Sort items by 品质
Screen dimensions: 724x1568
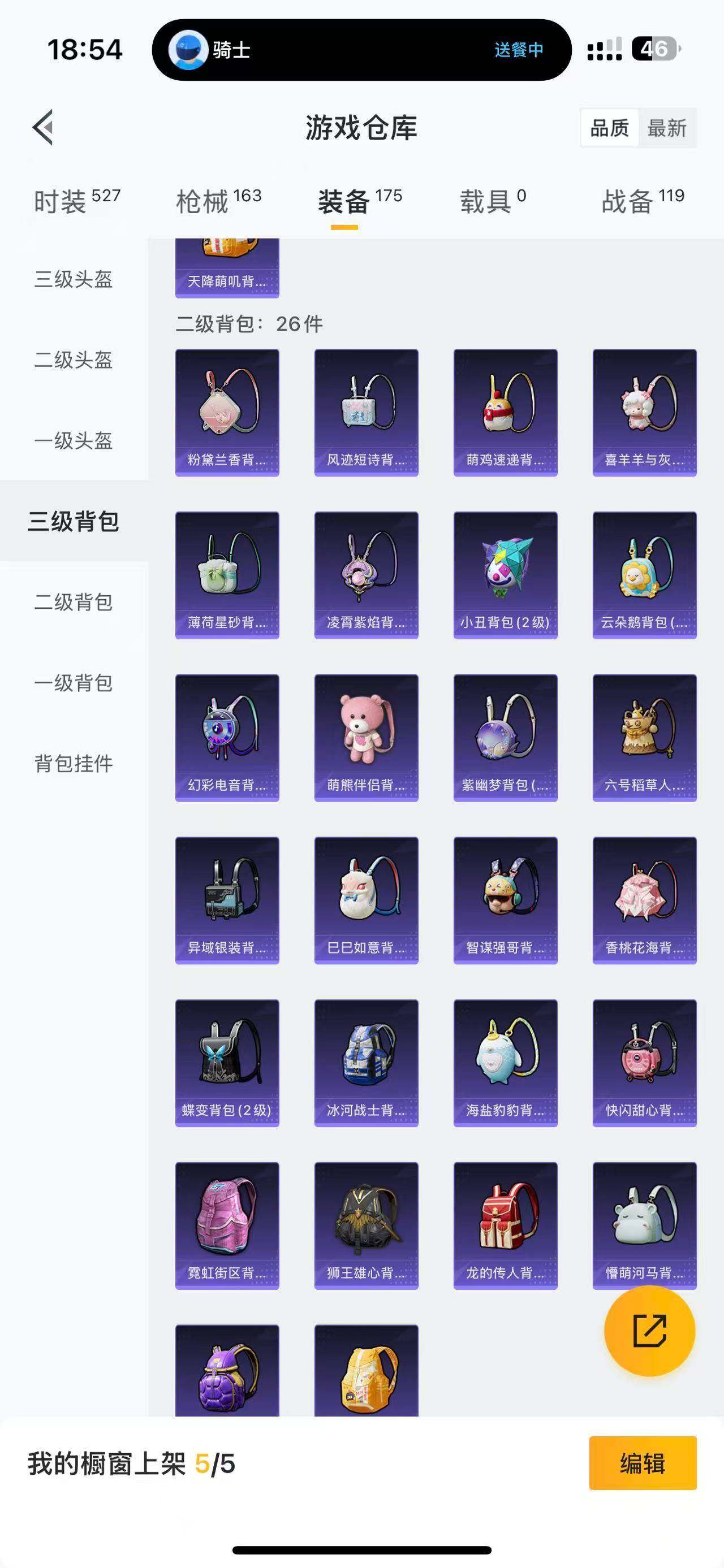point(610,128)
